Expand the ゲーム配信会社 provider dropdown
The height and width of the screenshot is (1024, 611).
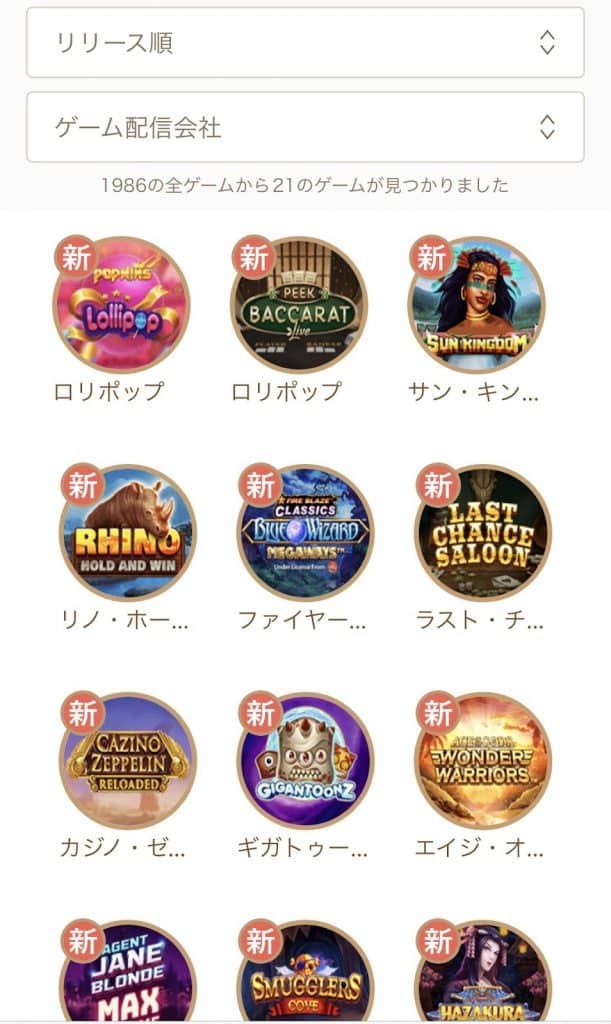[x=305, y=127]
